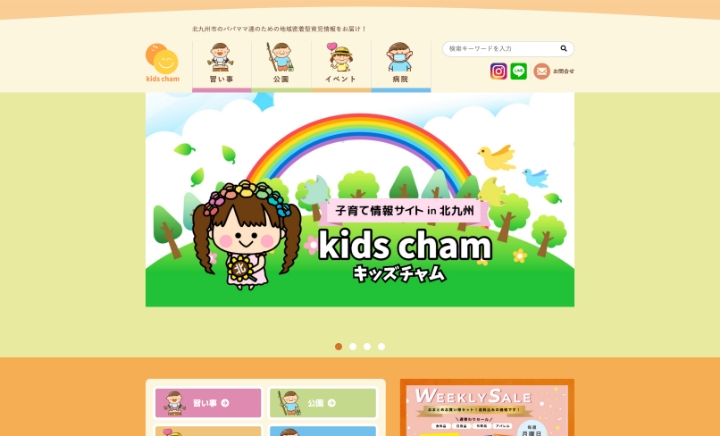Open the Weekly Sale banner
This screenshot has height=436, width=720.
[x=487, y=410]
